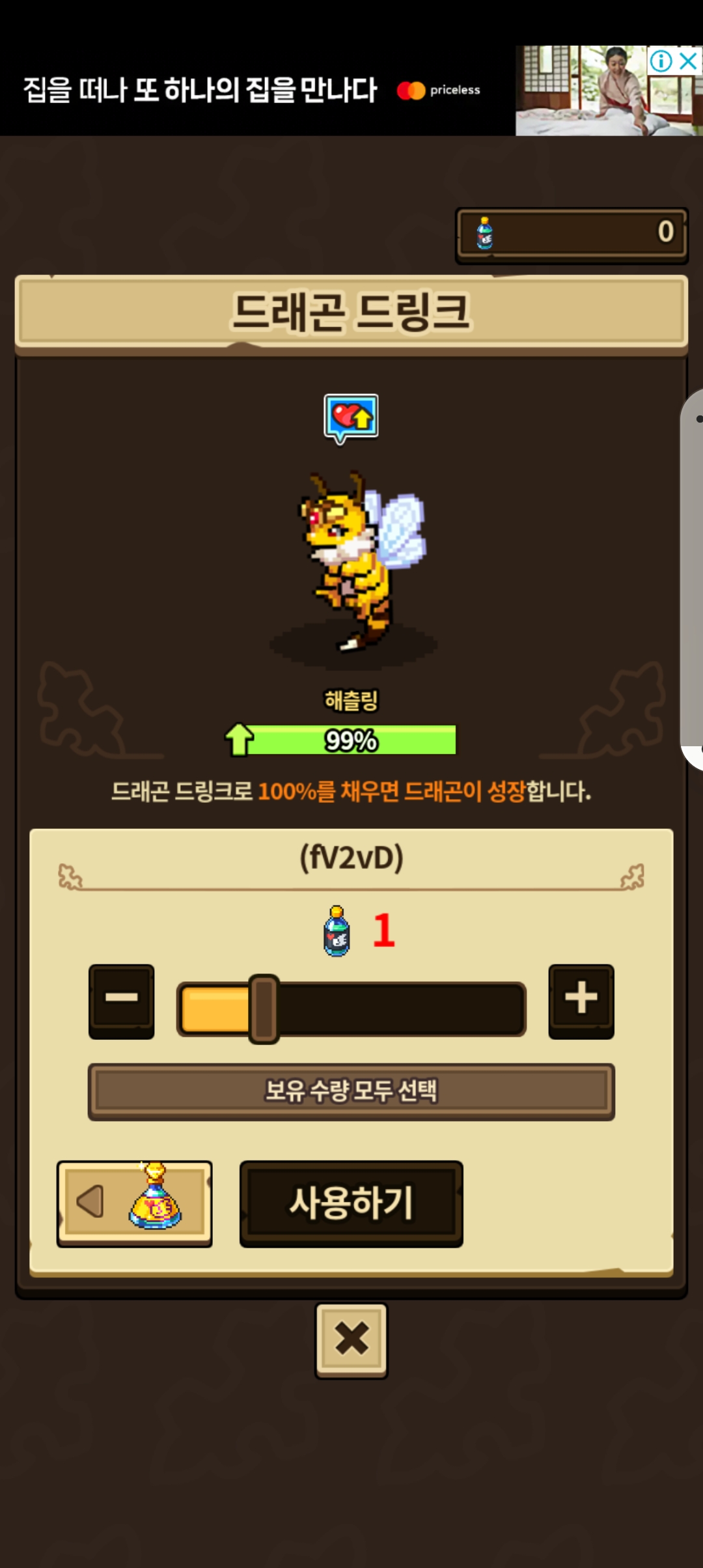Select all owned quantity (보유 수량 모두 선택)
Viewport: 703px width, 1568px height.
(351, 1091)
